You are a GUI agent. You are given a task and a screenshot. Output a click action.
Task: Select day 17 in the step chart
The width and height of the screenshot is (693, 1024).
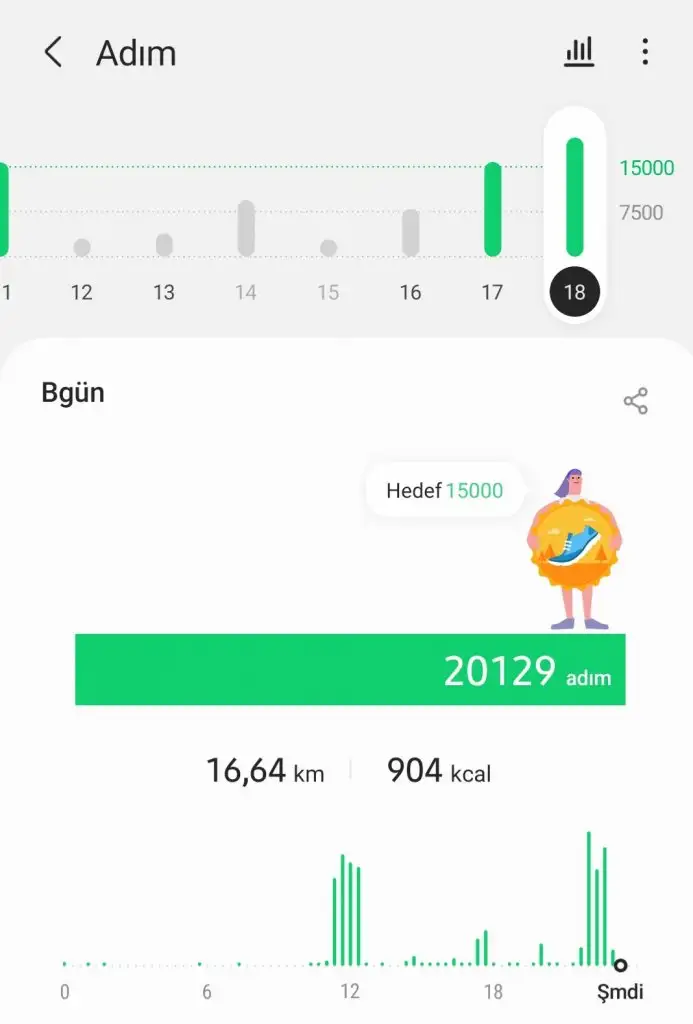[x=492, y=230]
